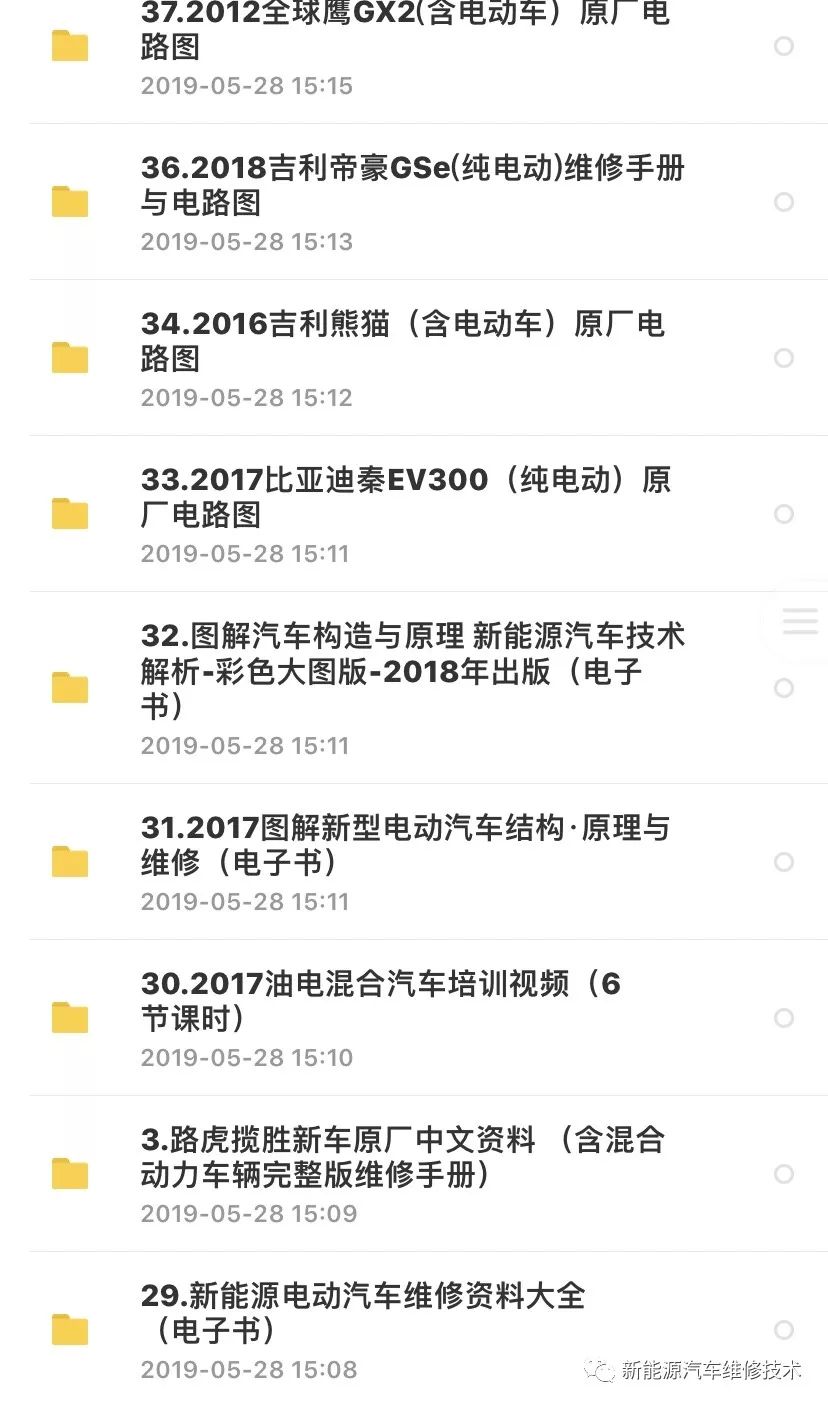Select the 33.2017比亚迪秦EV300 folder circle
Image resolution: width=828 pixels, height=1406 pixels.
click(x=784, y=514)
